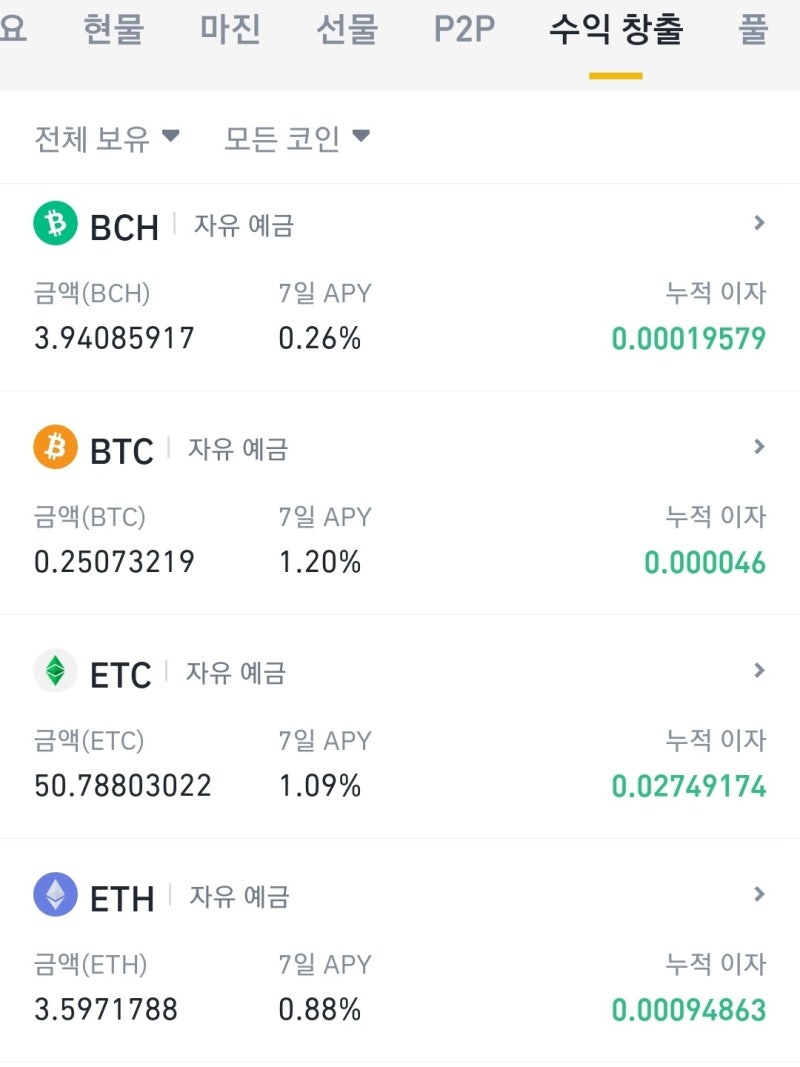The width and height of the screenshot is (800, 1067).
Task: Expand the 모든 코인 dropdown filter
Action: [297, 138]
